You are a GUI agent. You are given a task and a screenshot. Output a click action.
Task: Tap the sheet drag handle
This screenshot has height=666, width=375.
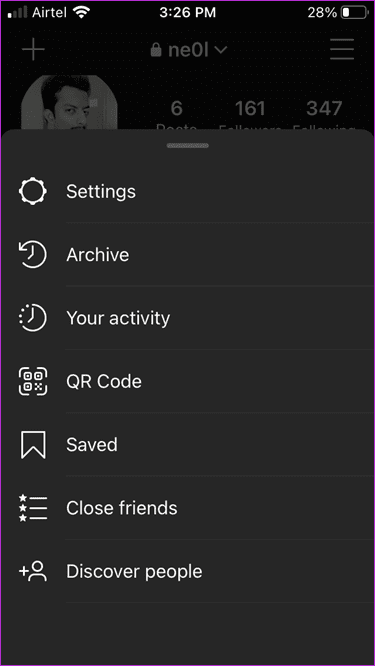(x=188, y=146)
